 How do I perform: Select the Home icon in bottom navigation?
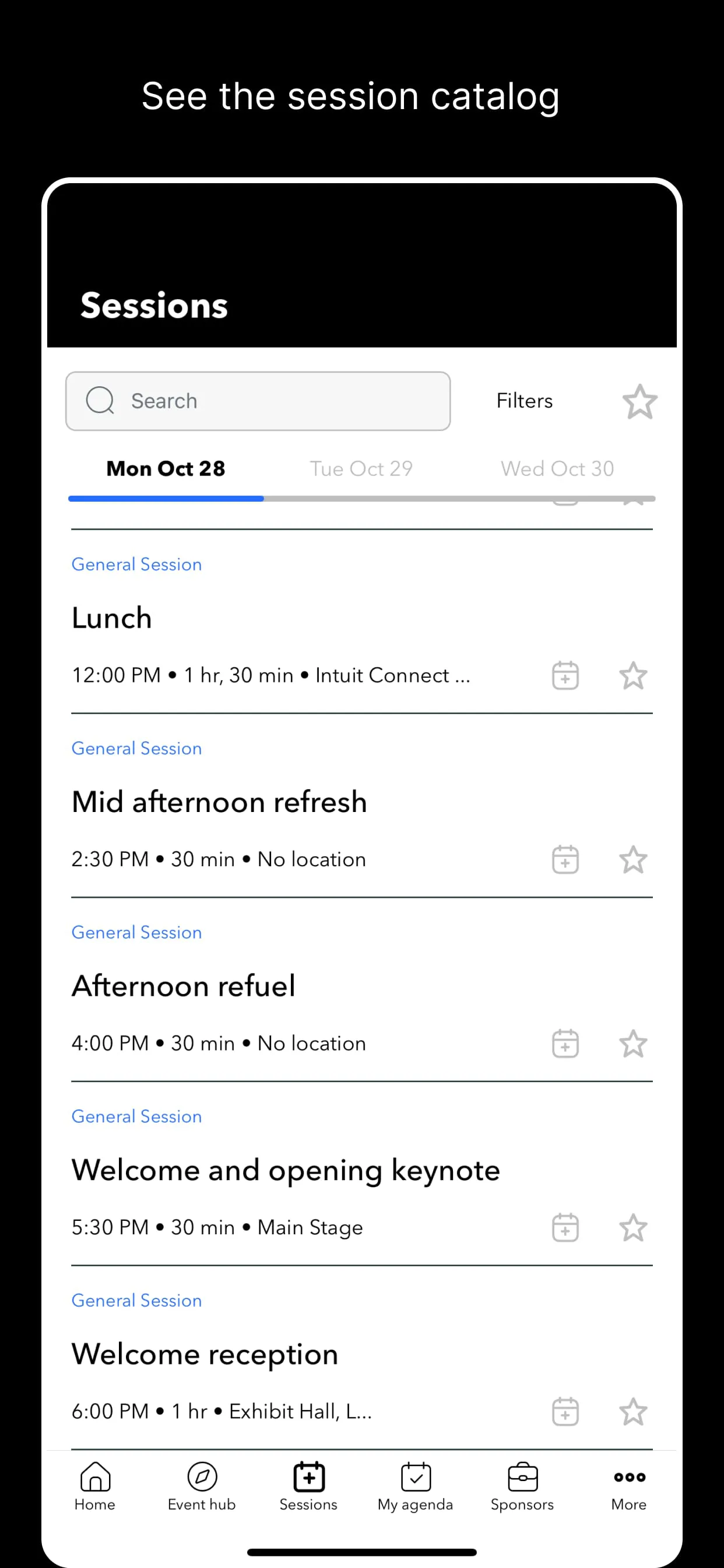click(94, 1485)
